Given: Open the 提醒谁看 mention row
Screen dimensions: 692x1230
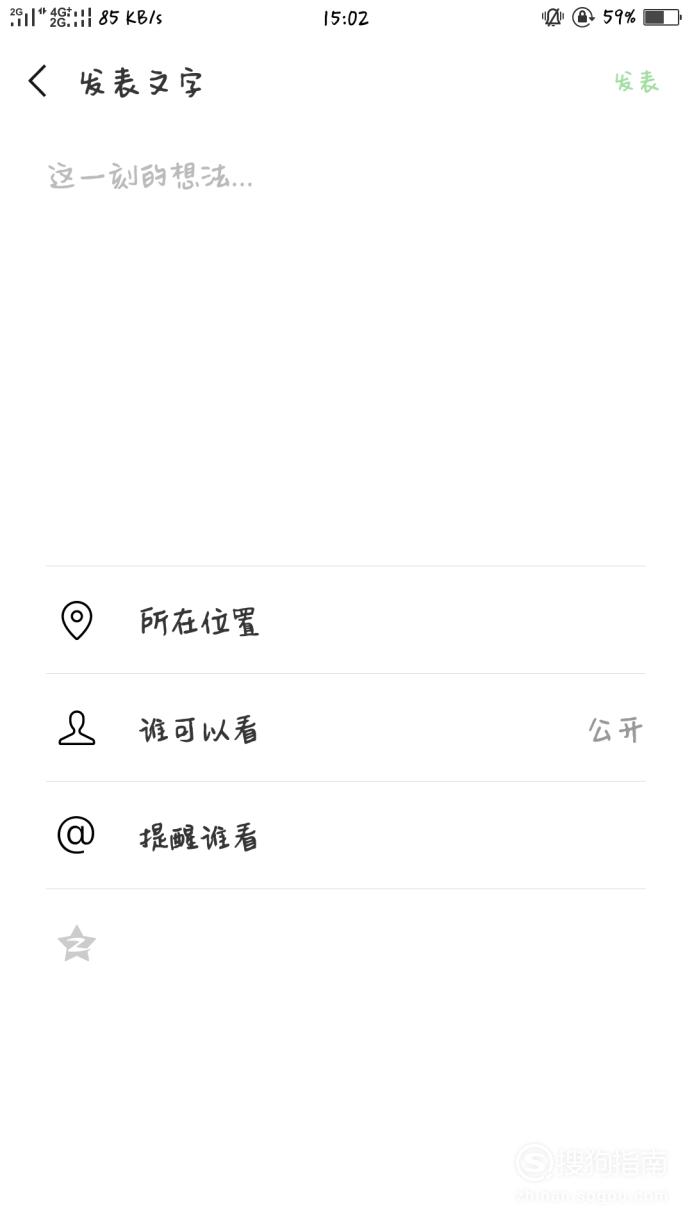Looking at the screenshot, I should (345, 835).
